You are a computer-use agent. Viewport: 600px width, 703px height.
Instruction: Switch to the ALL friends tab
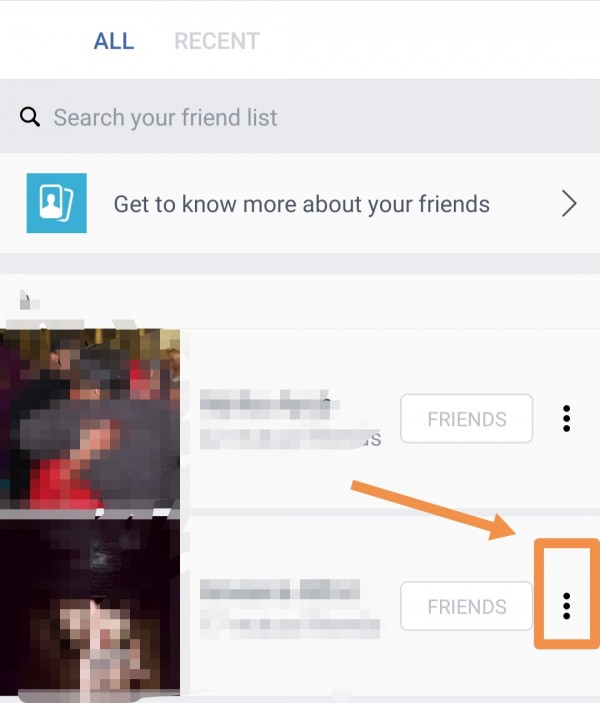tap(113, 41)
